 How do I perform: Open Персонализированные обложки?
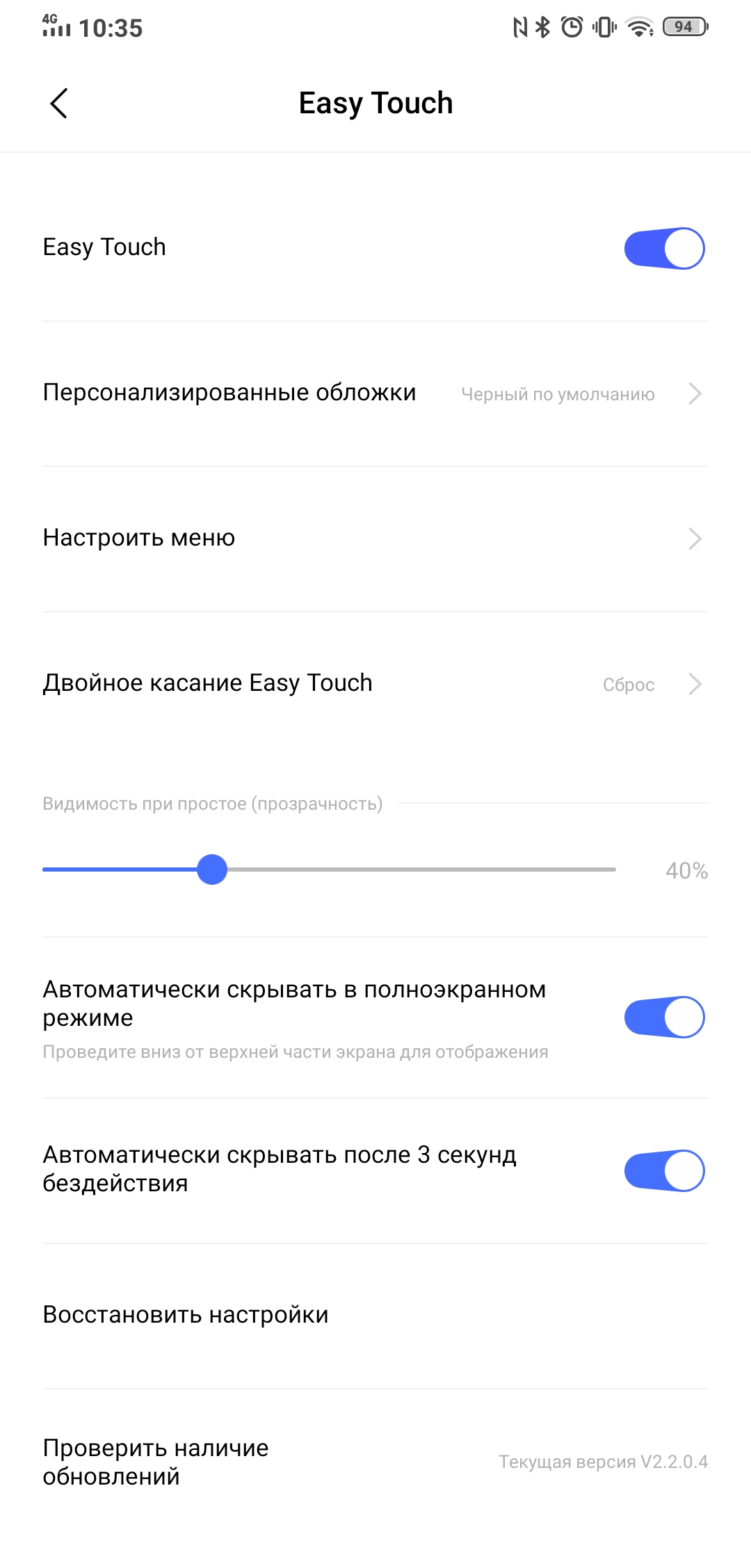pos(375,393)
